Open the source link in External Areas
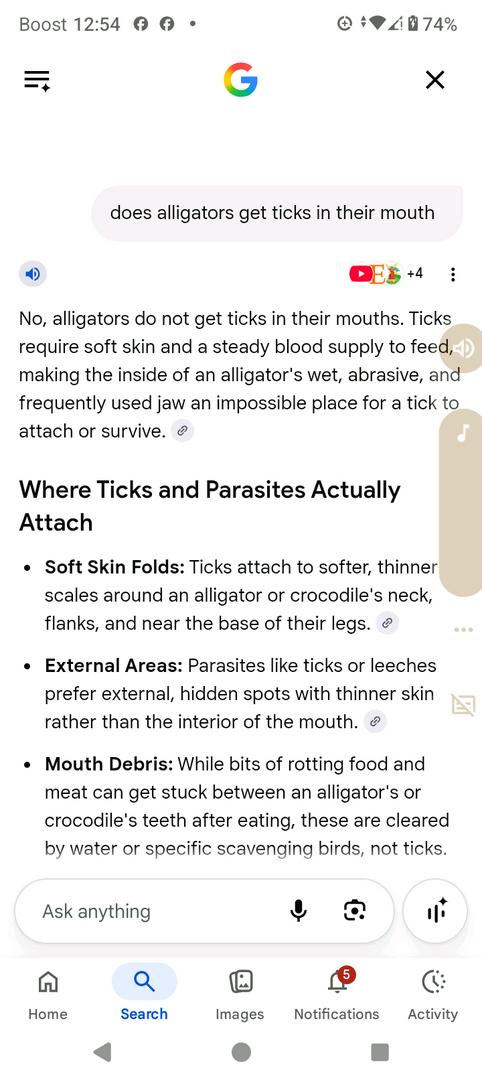 [375, 722]
